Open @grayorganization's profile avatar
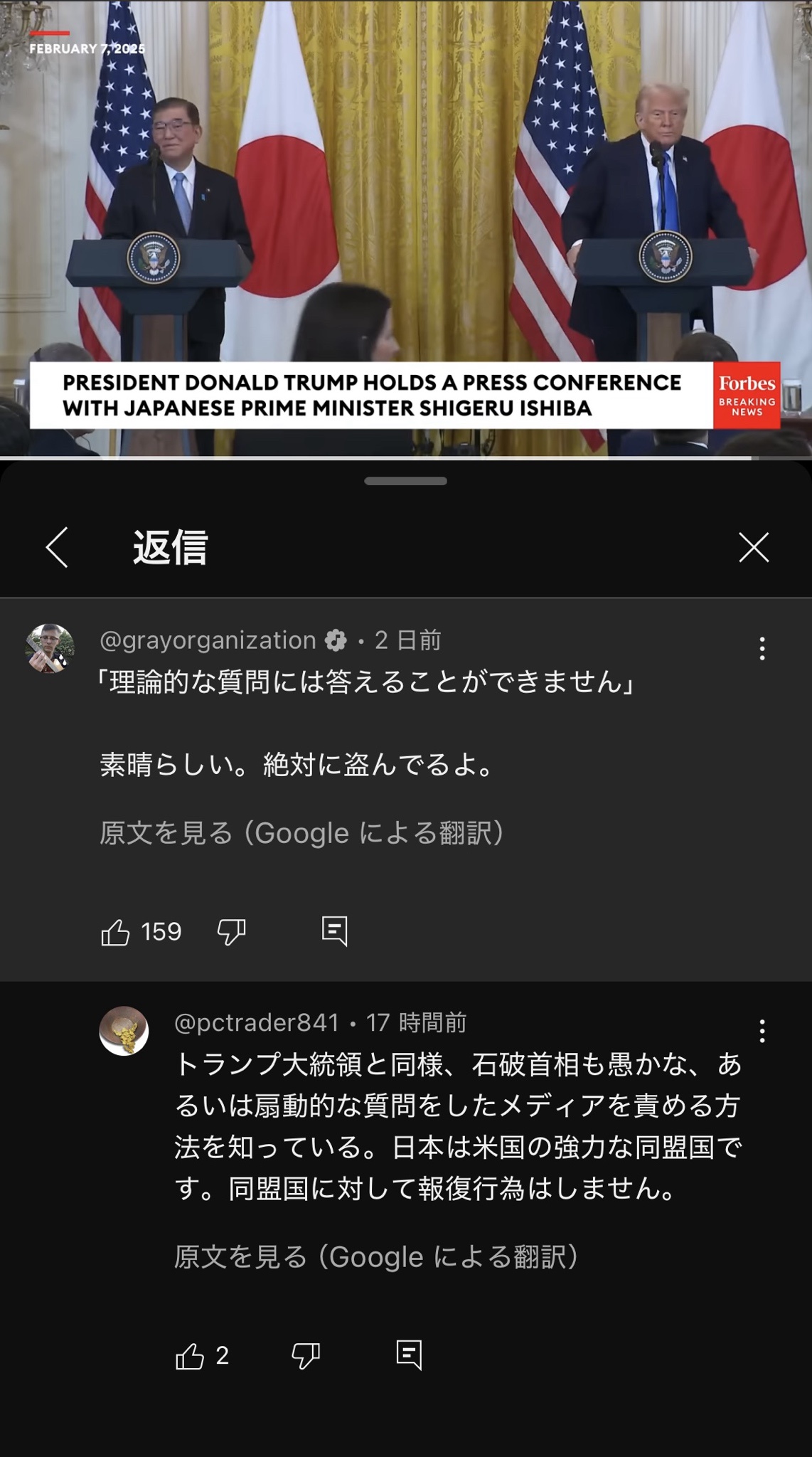Screen dimensions: 812x1457 click(50, 648)
